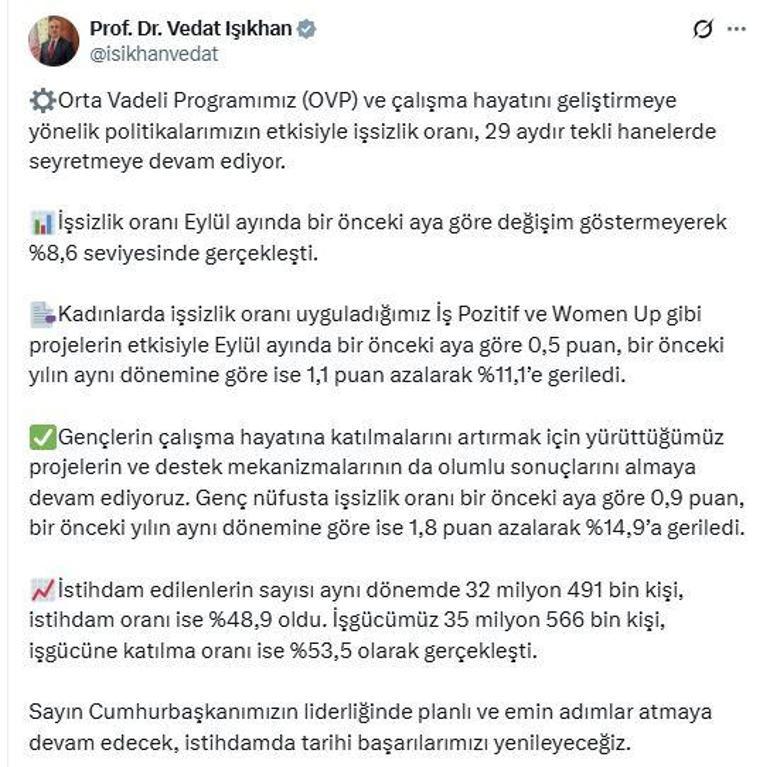Open the post's three-dot overflow menu
The height and width of the screenshot is (767, 770).
pos(737,30)
